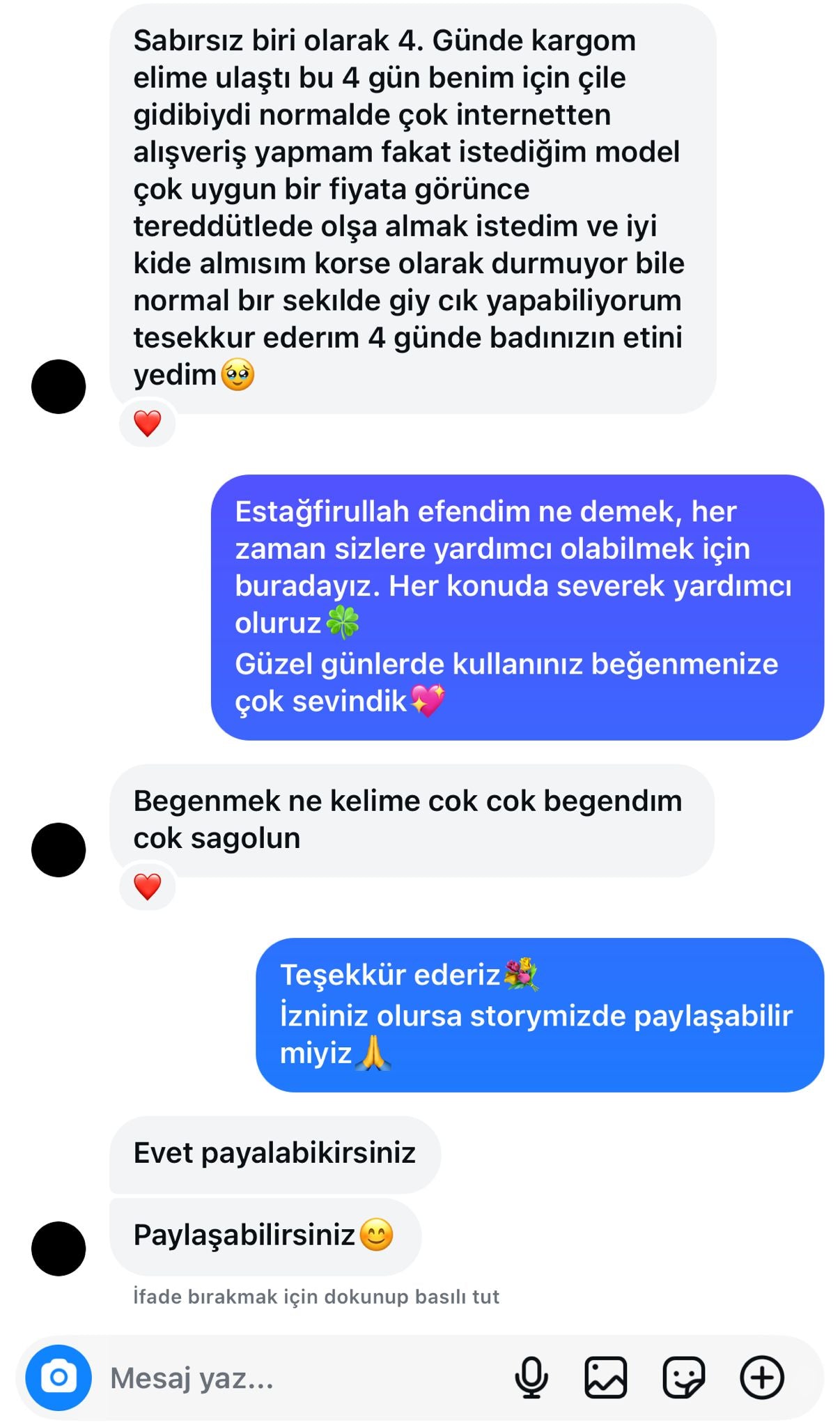Viewport: 840px width, 1427px height.
Task: Record a voice message with the microphone
Action: coord(531,1378)
